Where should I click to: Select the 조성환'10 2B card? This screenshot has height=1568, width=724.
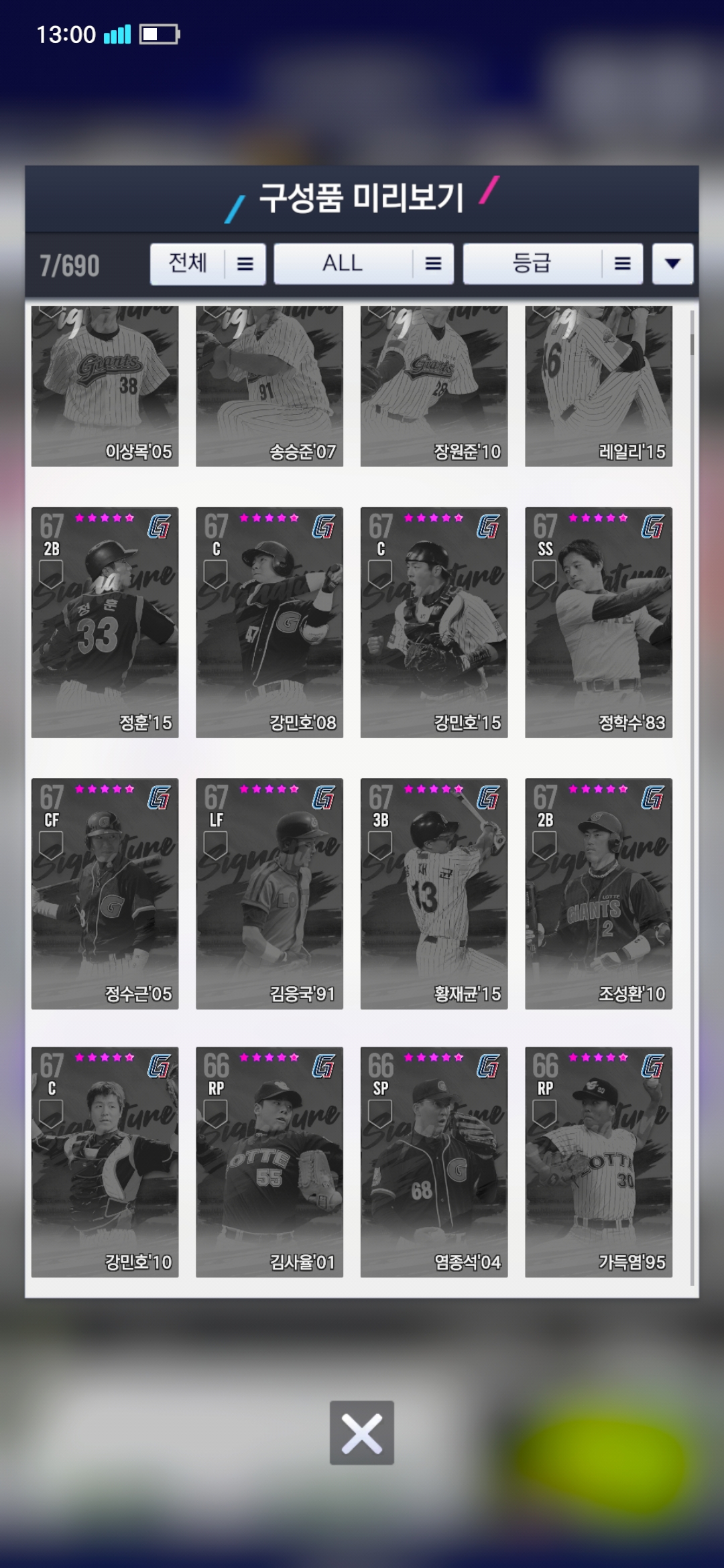[x=598, y=893]
